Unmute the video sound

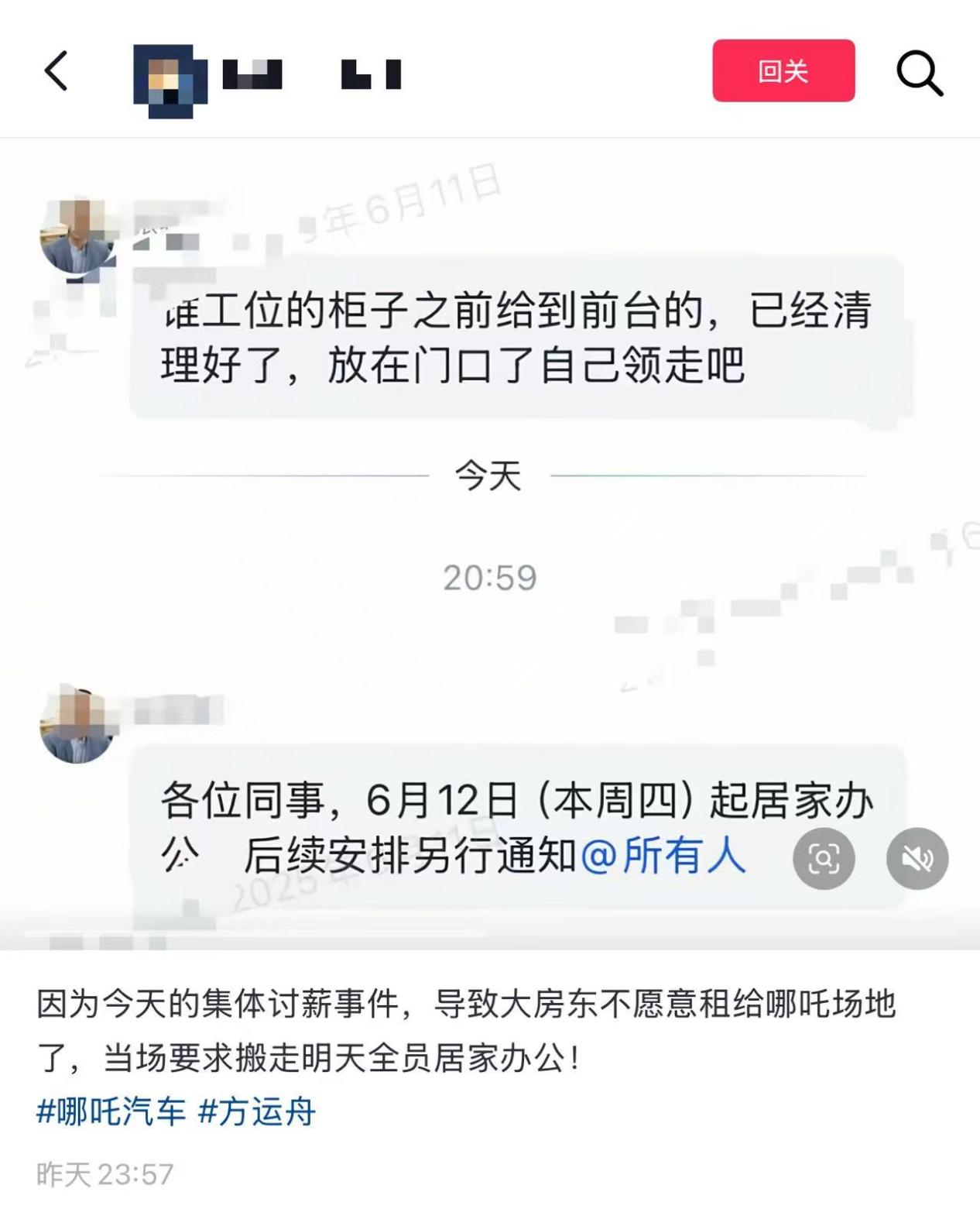point(917,858)
